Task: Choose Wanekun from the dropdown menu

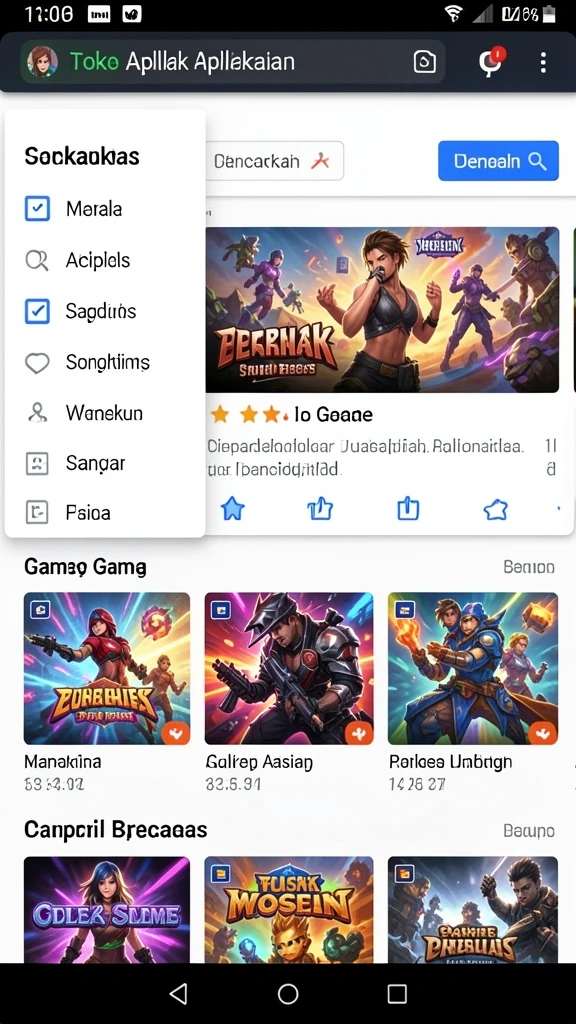Action: tap(104, 413)
